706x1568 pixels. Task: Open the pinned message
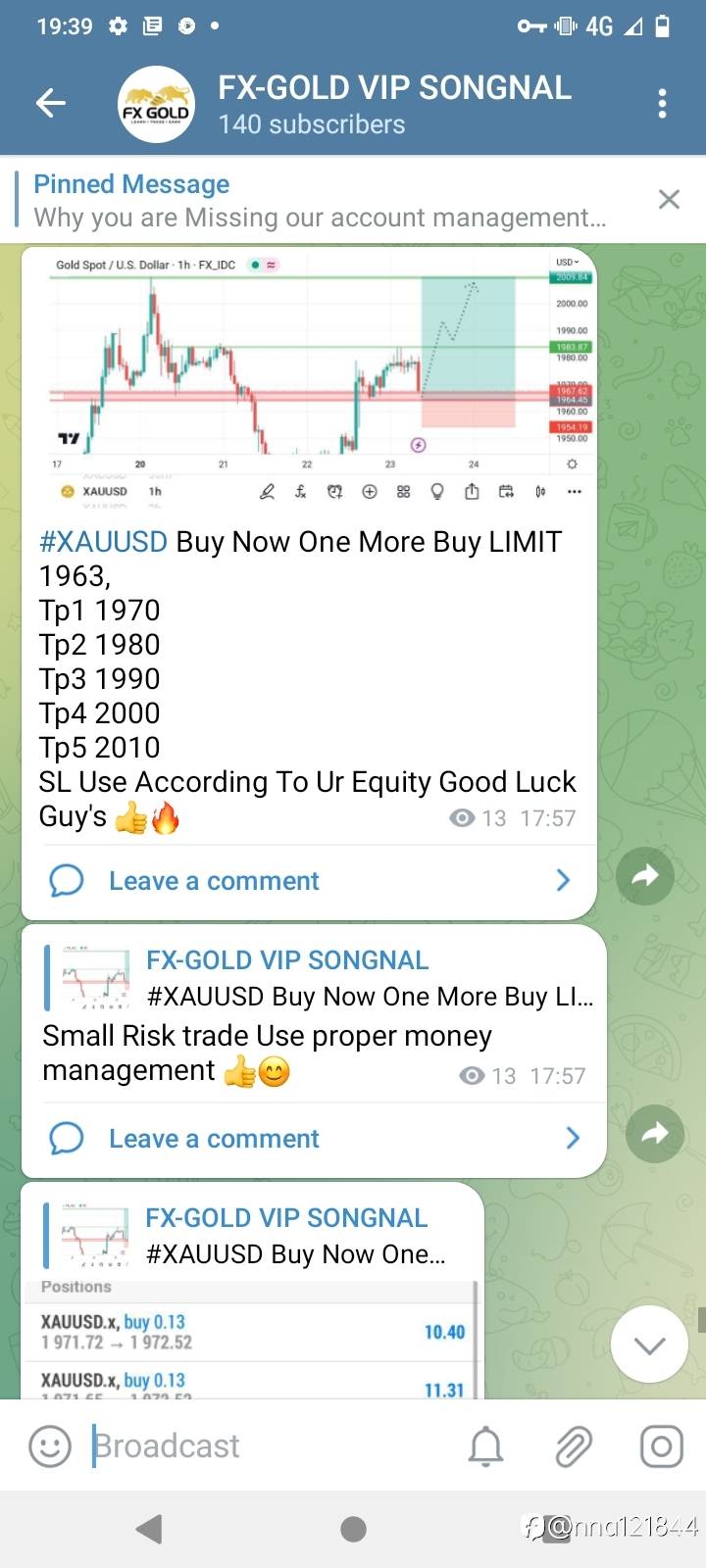(x=319, y=200)
